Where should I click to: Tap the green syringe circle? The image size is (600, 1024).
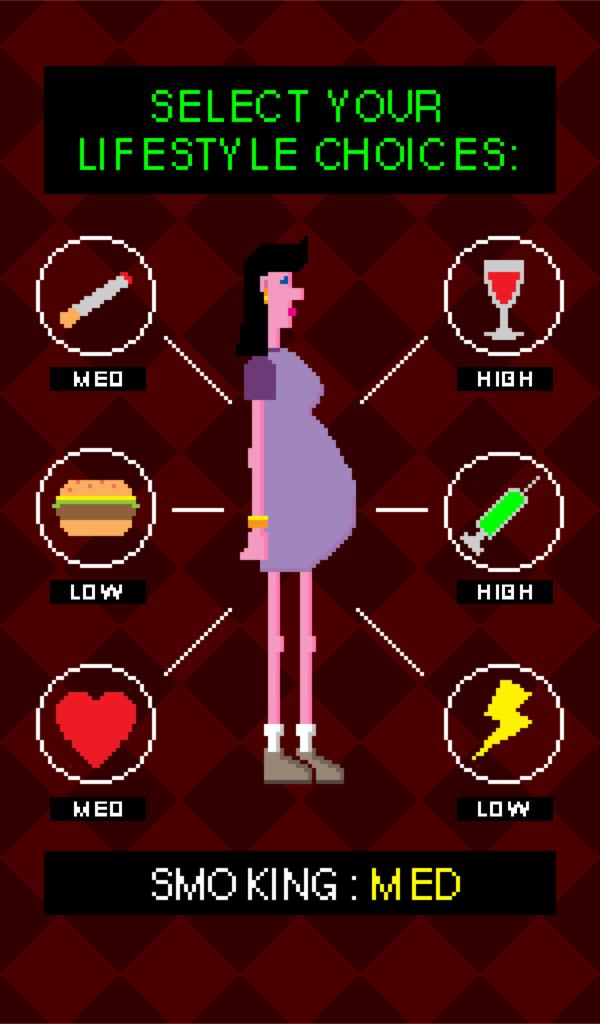click(503, 511)
